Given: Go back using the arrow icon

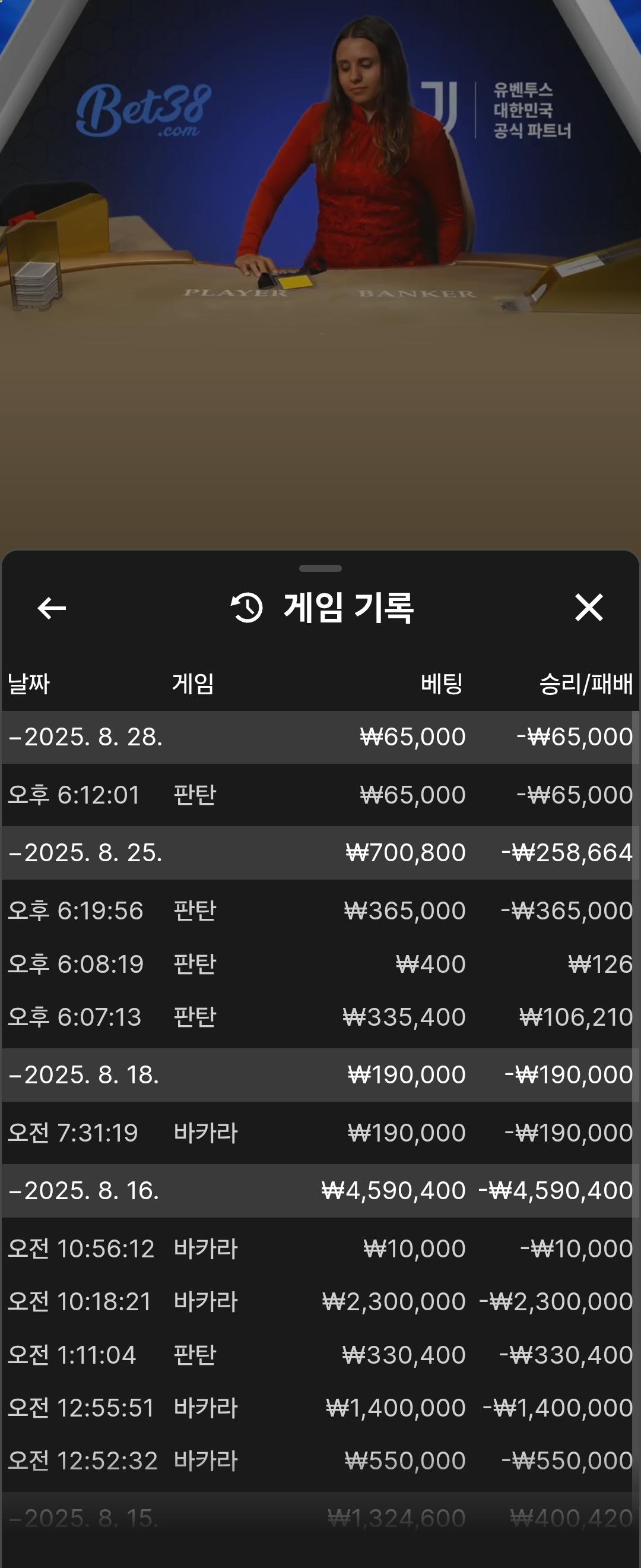Looking at the screenshot, I should [52, 608].
